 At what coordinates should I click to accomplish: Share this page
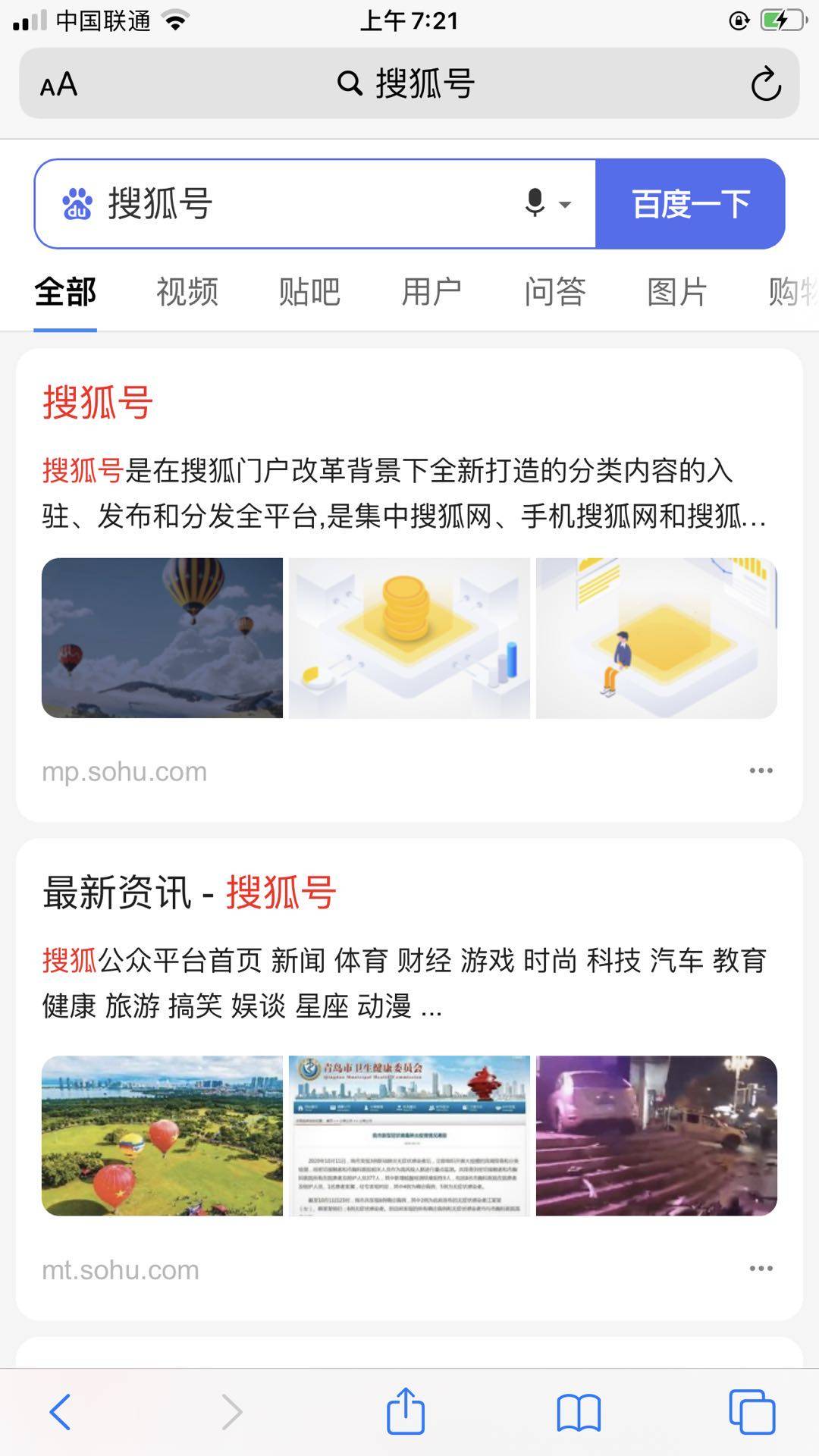click(x=406, y=1411)
